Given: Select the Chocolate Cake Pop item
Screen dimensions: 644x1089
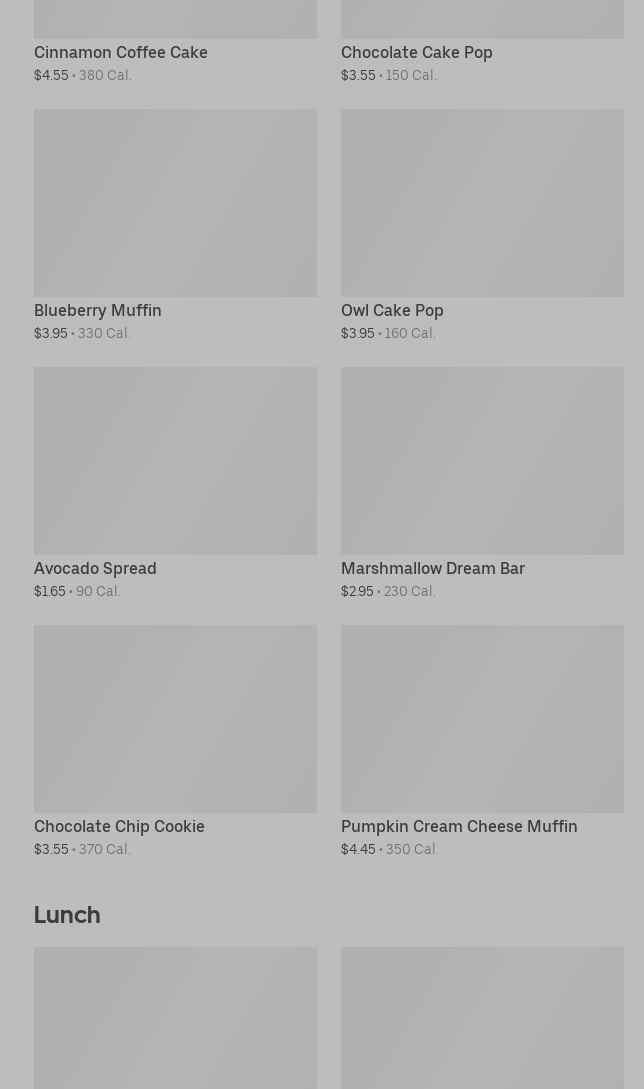Looking at the screenshot, I should click(x=416, y=52).
